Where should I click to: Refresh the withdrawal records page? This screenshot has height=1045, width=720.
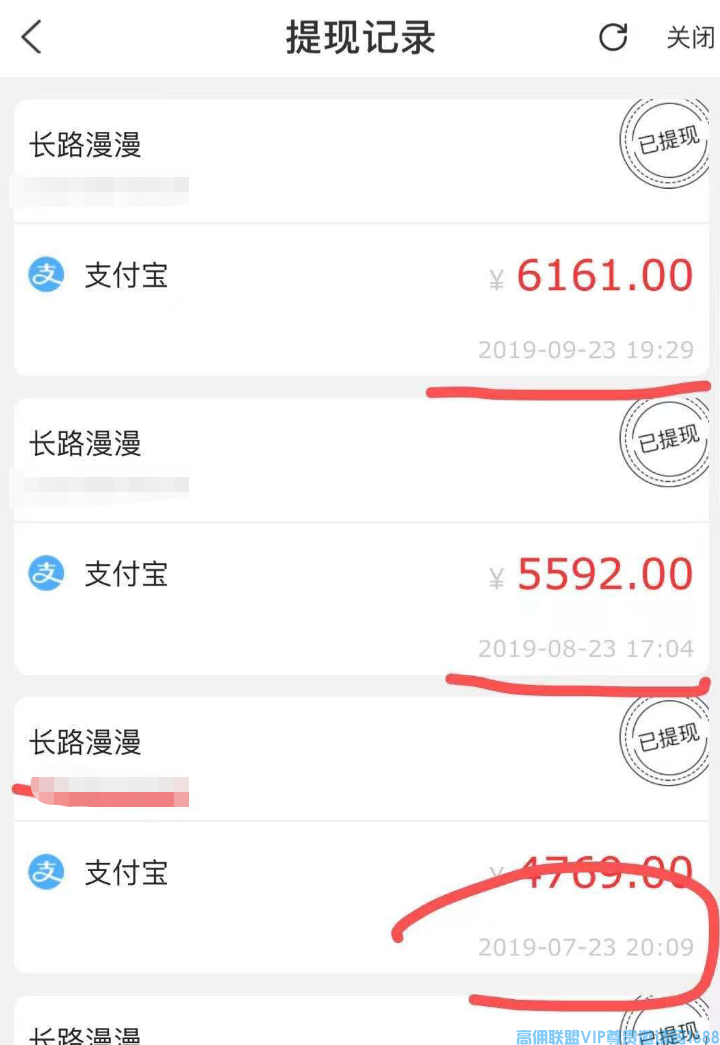pos(612,38)
